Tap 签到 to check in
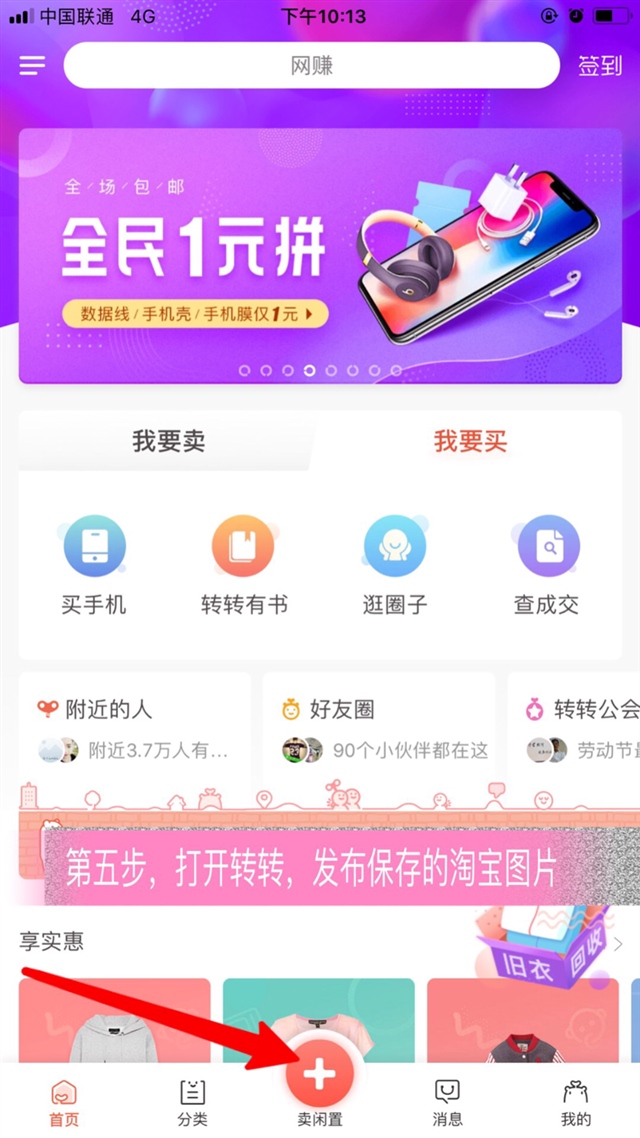The width and height of the screenshot is (640, 1138). pyautogui.click(x=600, y=66)
